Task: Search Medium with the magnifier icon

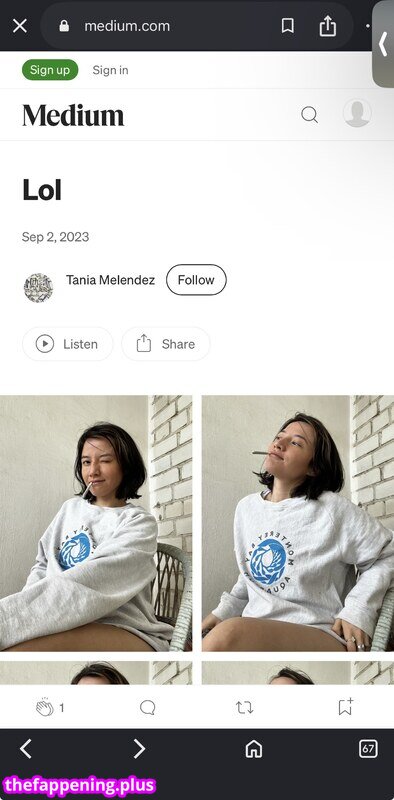Action: click(309, 115)
